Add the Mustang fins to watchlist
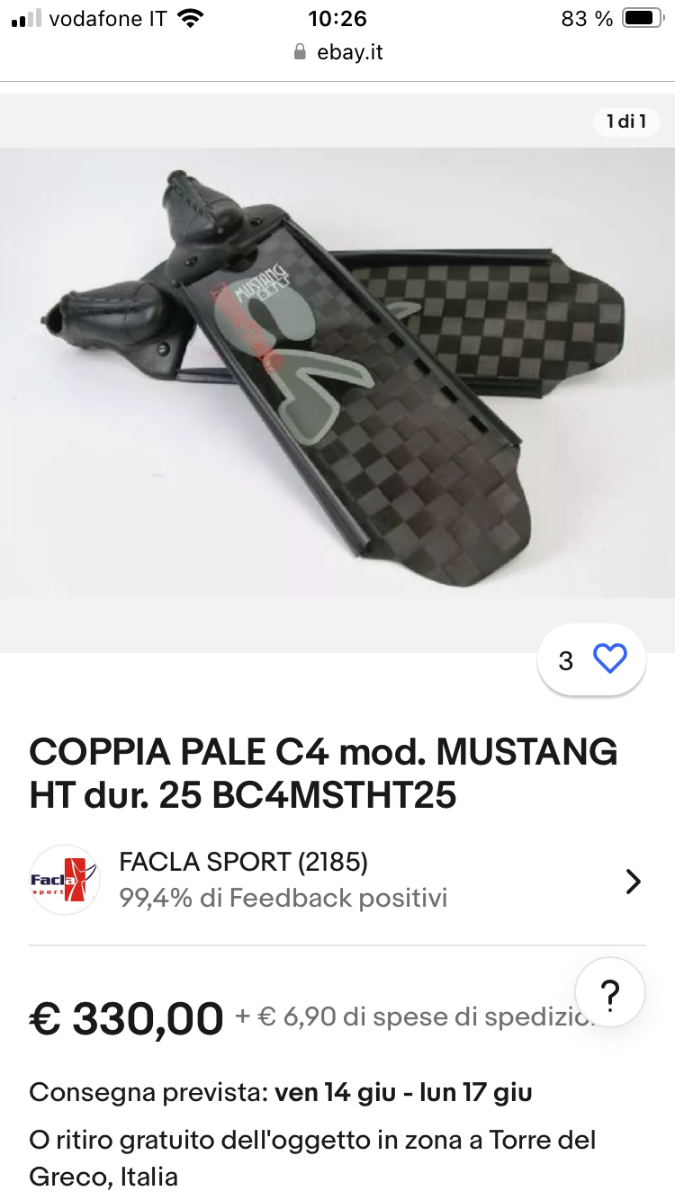This screenshot has height=1200, width=675. point(592,660)
